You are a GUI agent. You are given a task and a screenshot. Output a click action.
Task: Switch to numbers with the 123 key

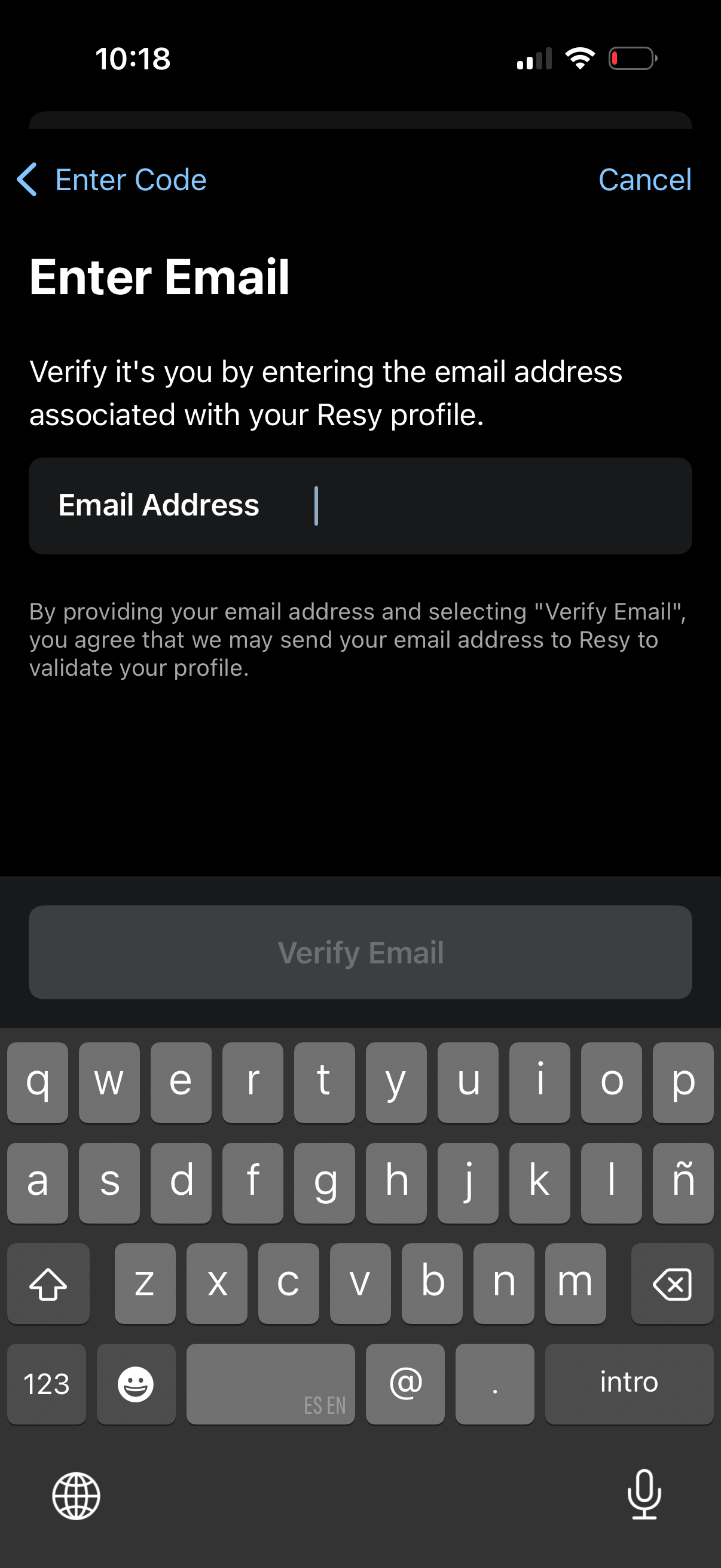click(46, 1384)
